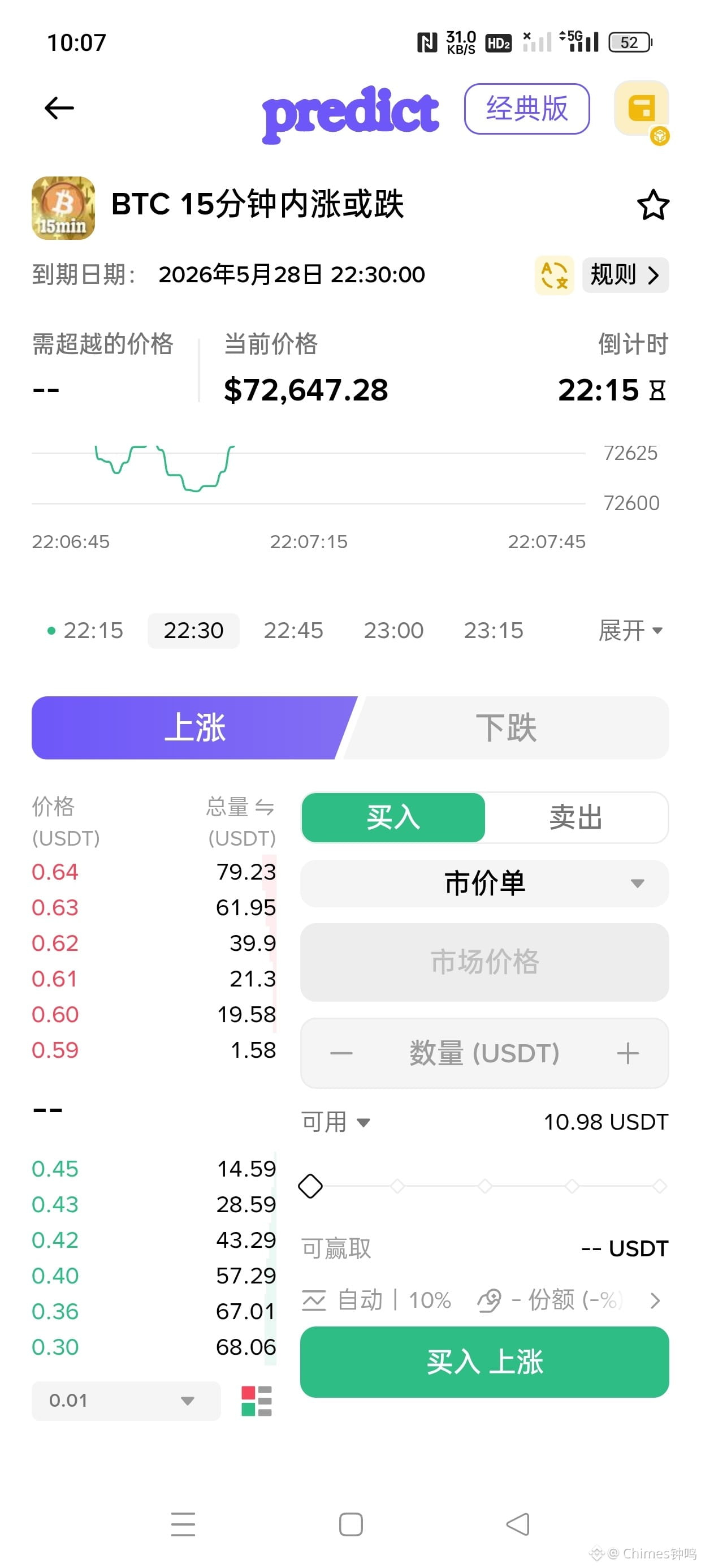Toggle the order book layout icon
The height and width of the screenshot is (1568, 701).
(x=256, y=1401)
